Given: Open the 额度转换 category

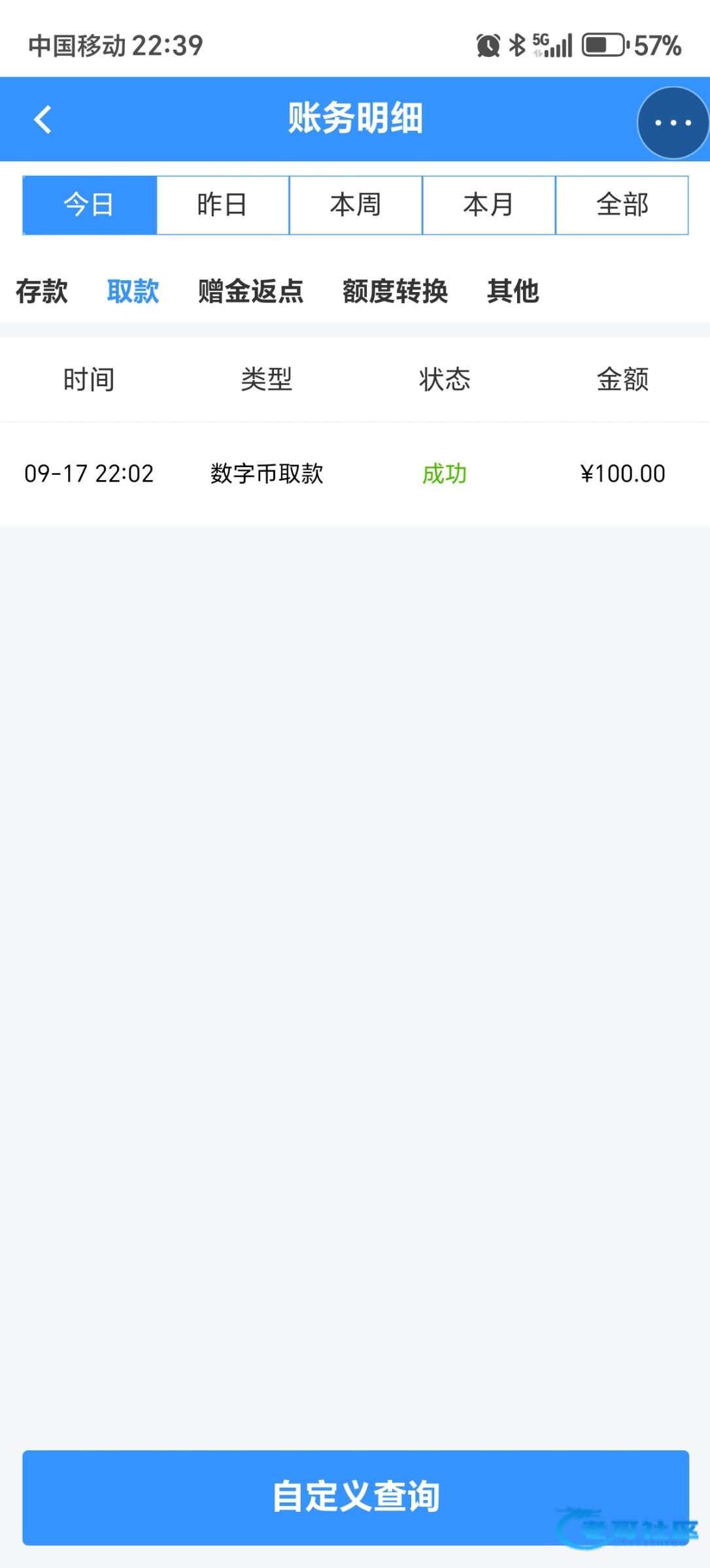Looking at the screenshot, I should coord(395,291).
